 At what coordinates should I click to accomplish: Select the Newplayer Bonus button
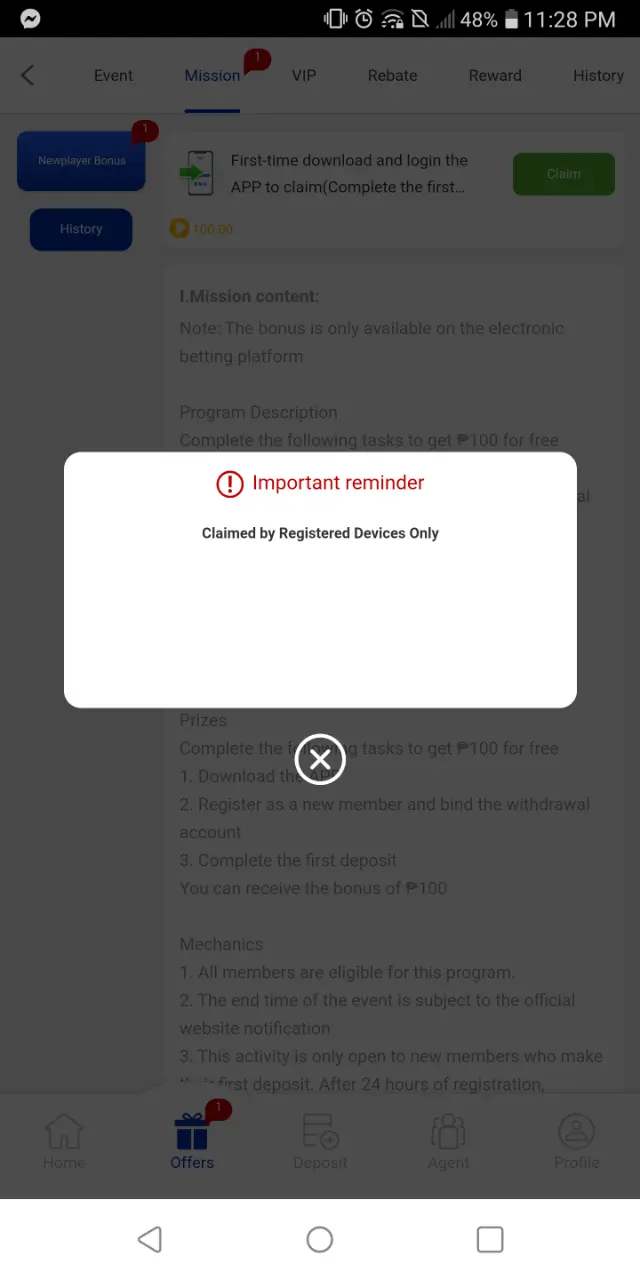(81, 160)
